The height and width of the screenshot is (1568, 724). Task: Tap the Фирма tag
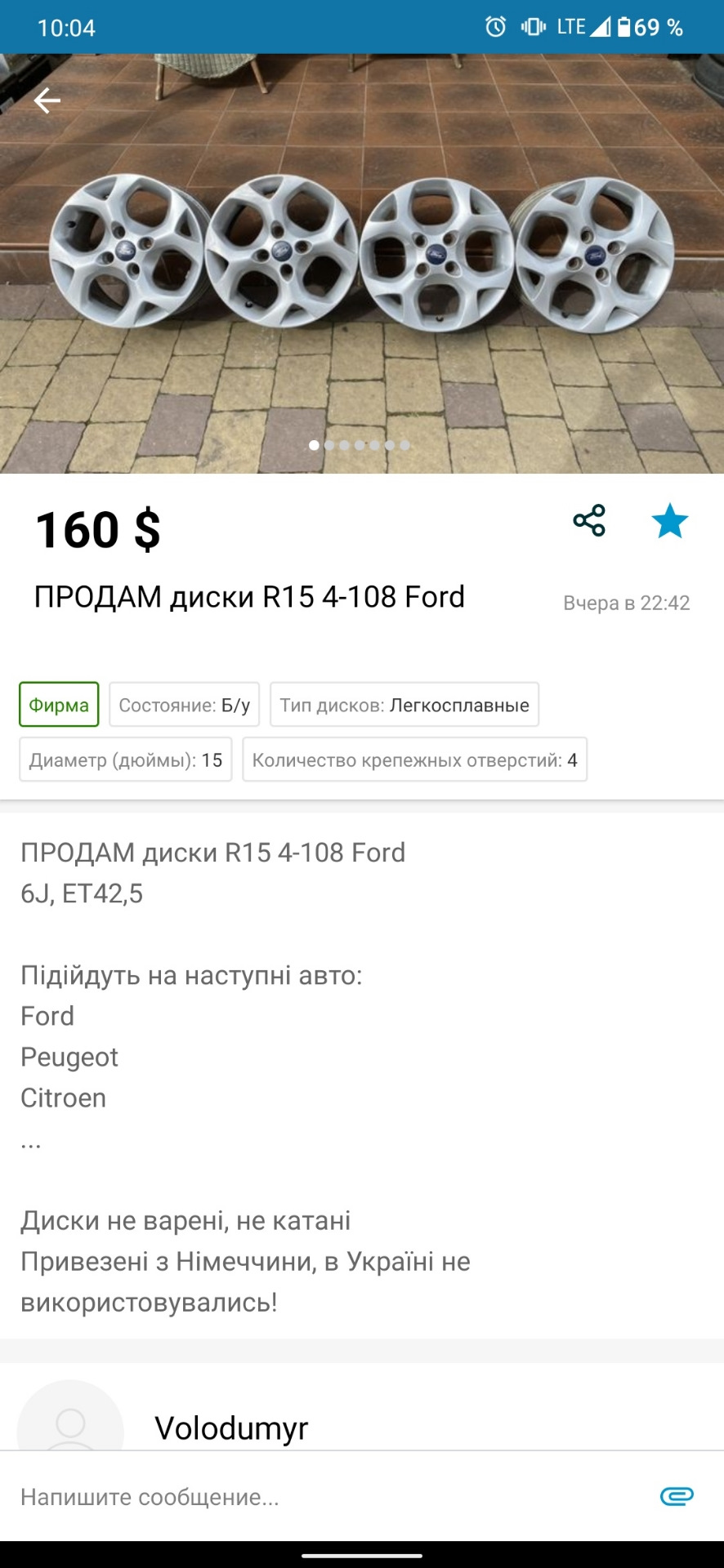coord(59,705)
